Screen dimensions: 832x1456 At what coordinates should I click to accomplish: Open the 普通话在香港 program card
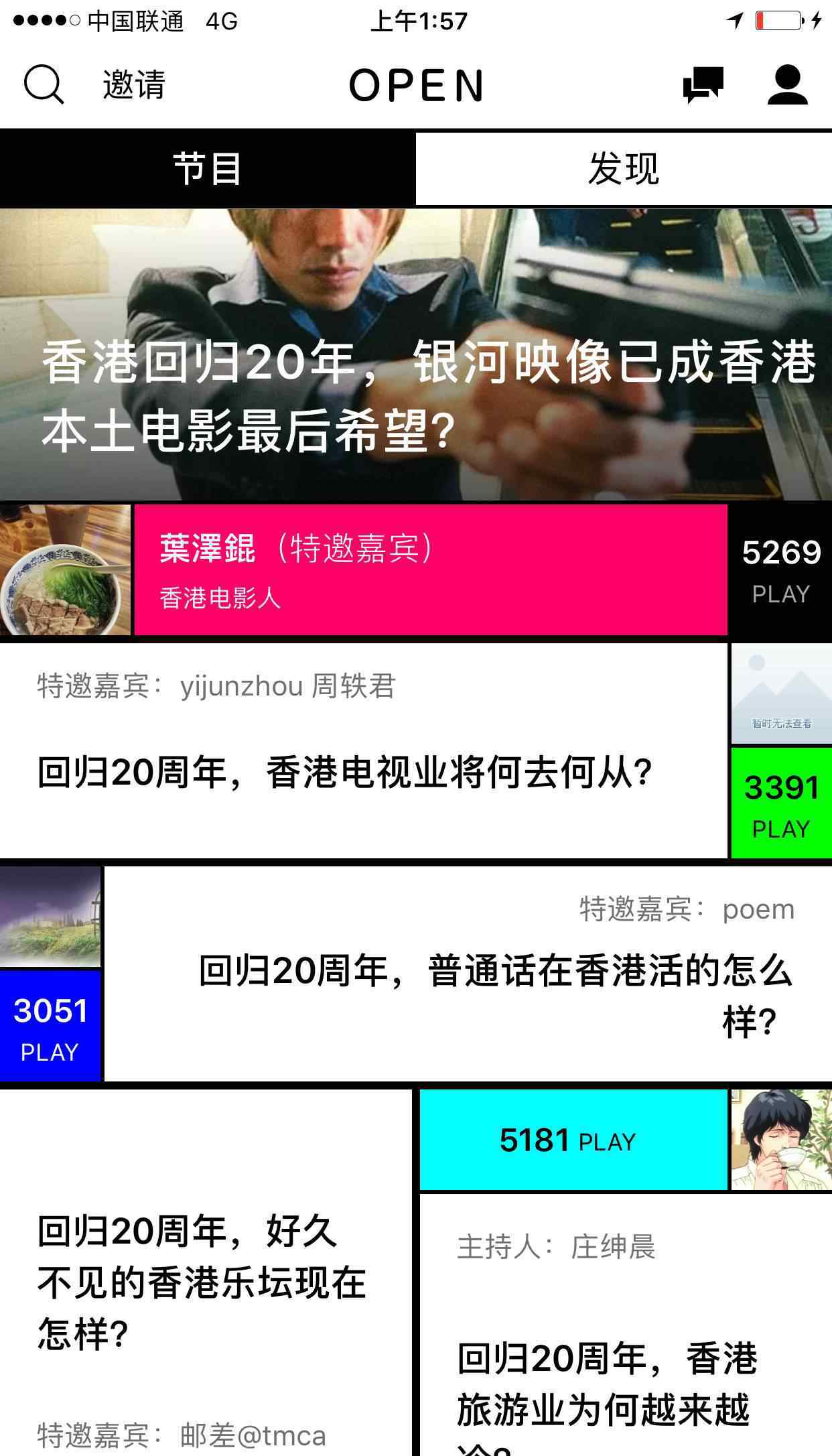point(468,974)
